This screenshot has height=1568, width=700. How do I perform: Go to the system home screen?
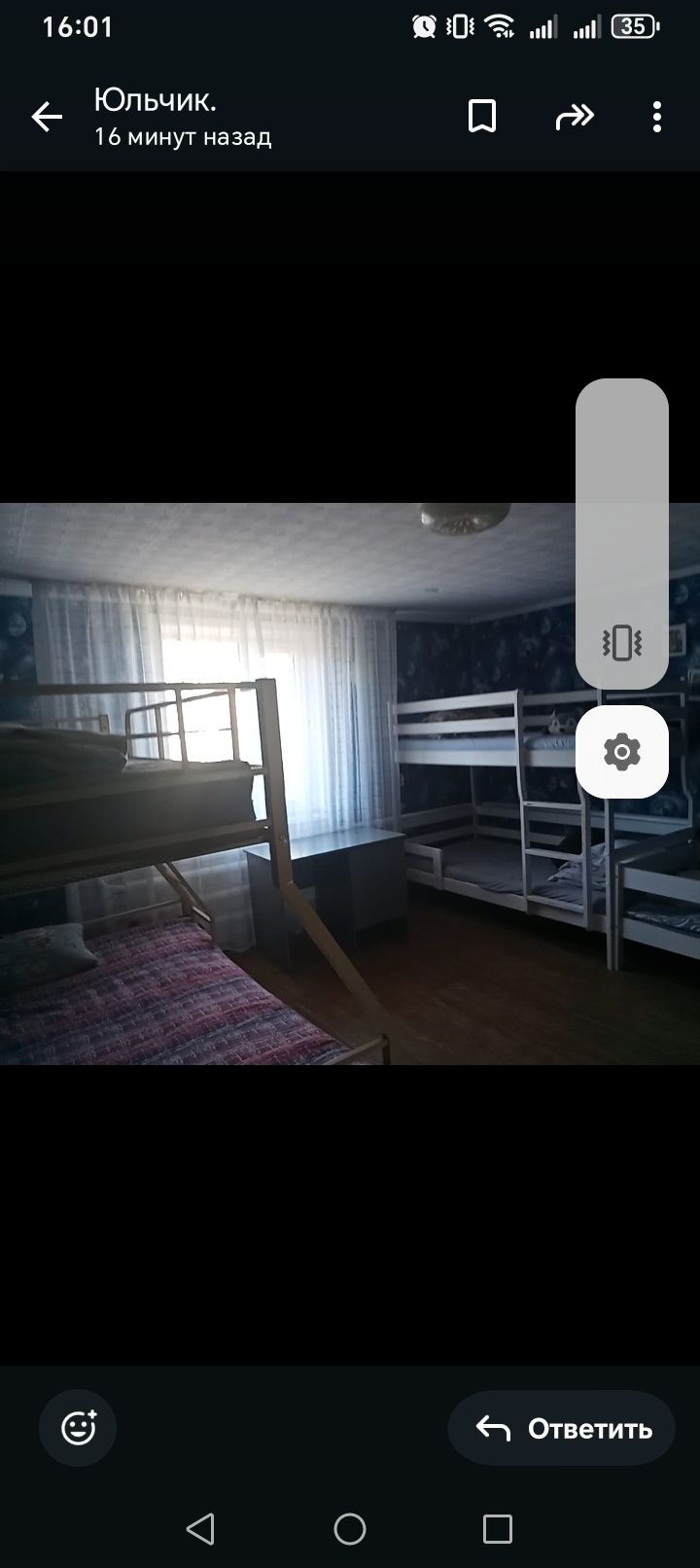click(350, 1529)
